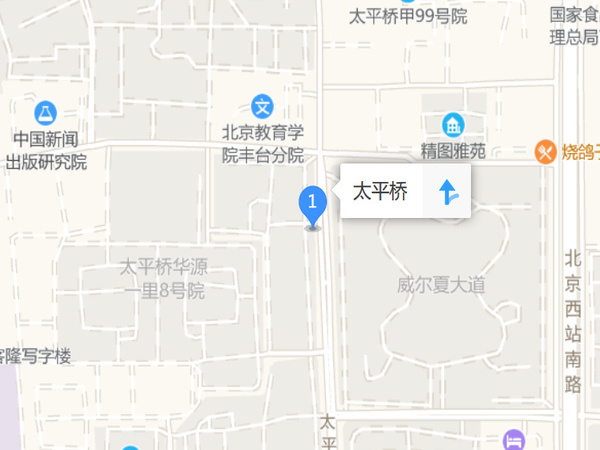Screen dimensions: 600x450
Task: Tap the blue location marker numbered 1
Action: tap(313, 206)
